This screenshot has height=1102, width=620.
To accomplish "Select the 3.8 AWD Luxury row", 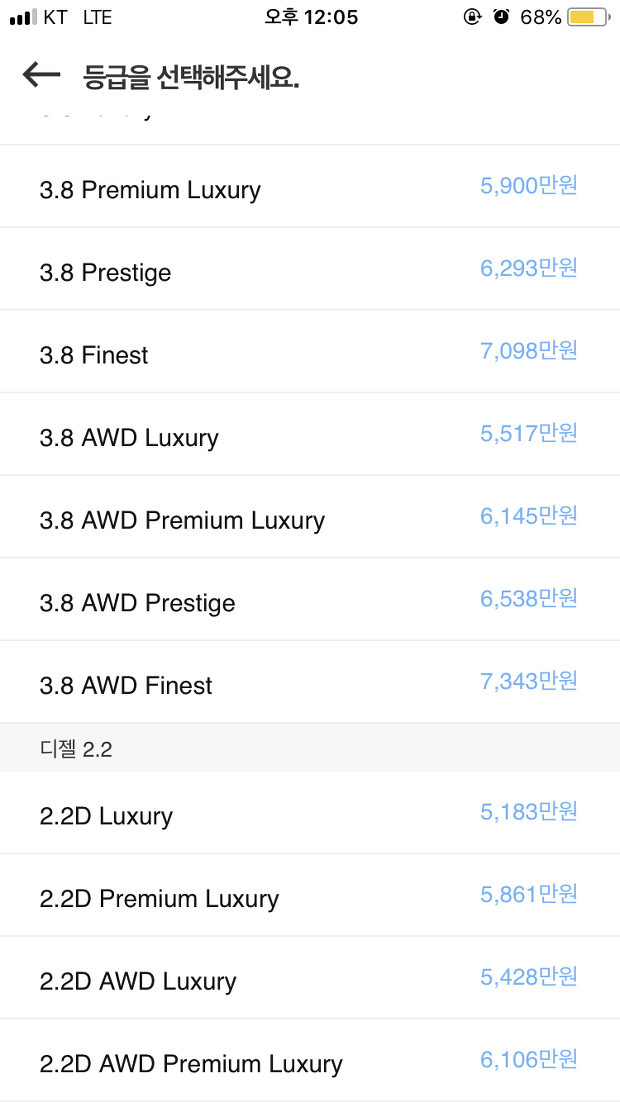I will point(310,434).
